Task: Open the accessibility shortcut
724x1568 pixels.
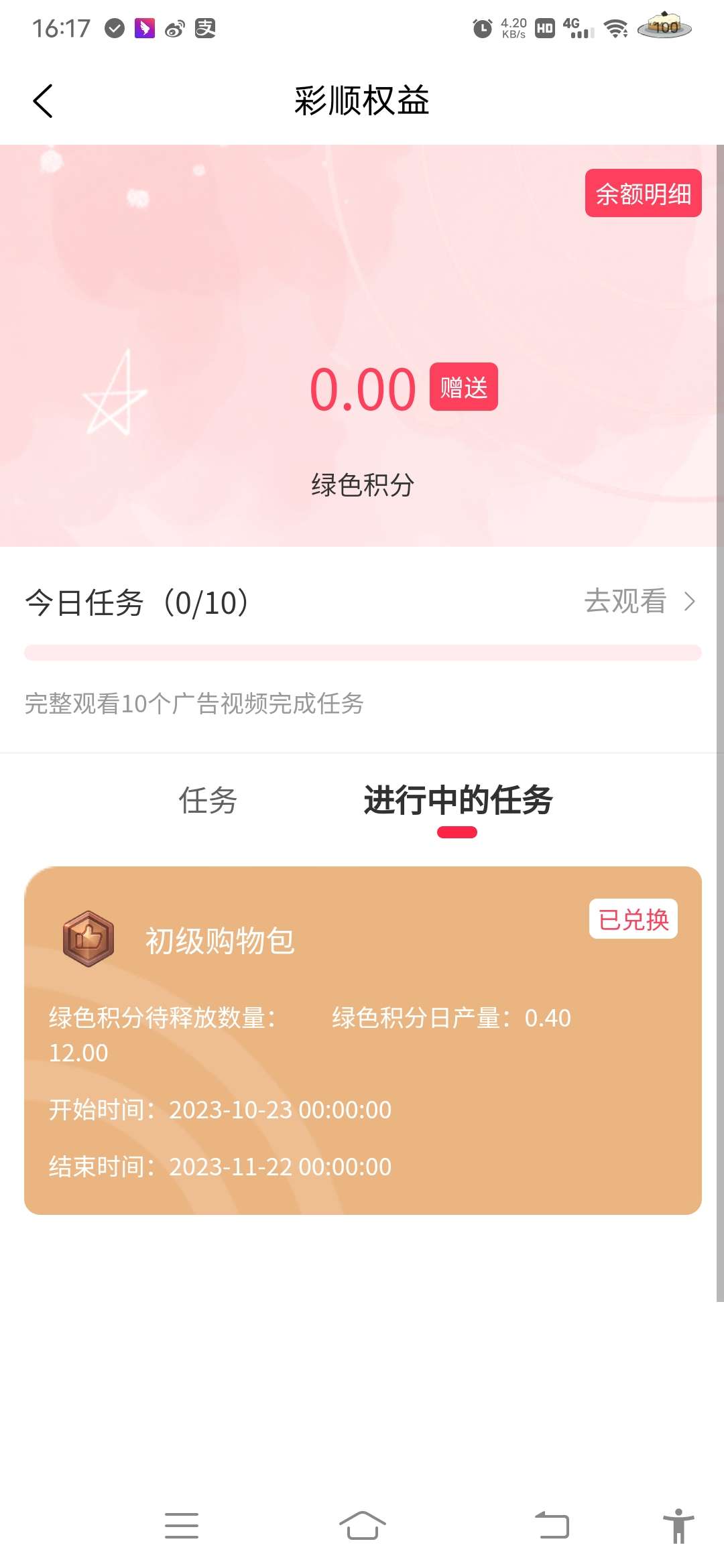Action: (x=678, y=1526)
